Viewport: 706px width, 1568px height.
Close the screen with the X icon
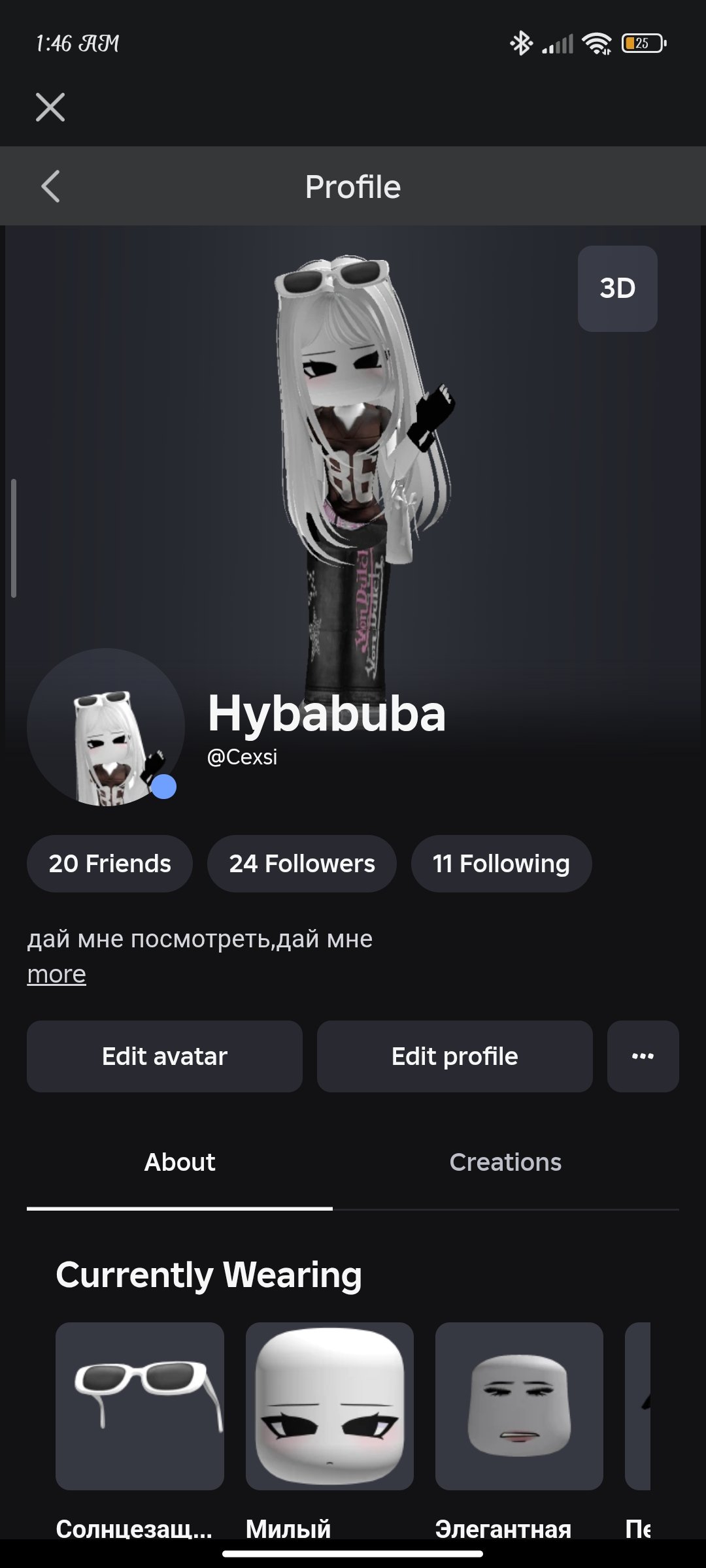point(50,107)
